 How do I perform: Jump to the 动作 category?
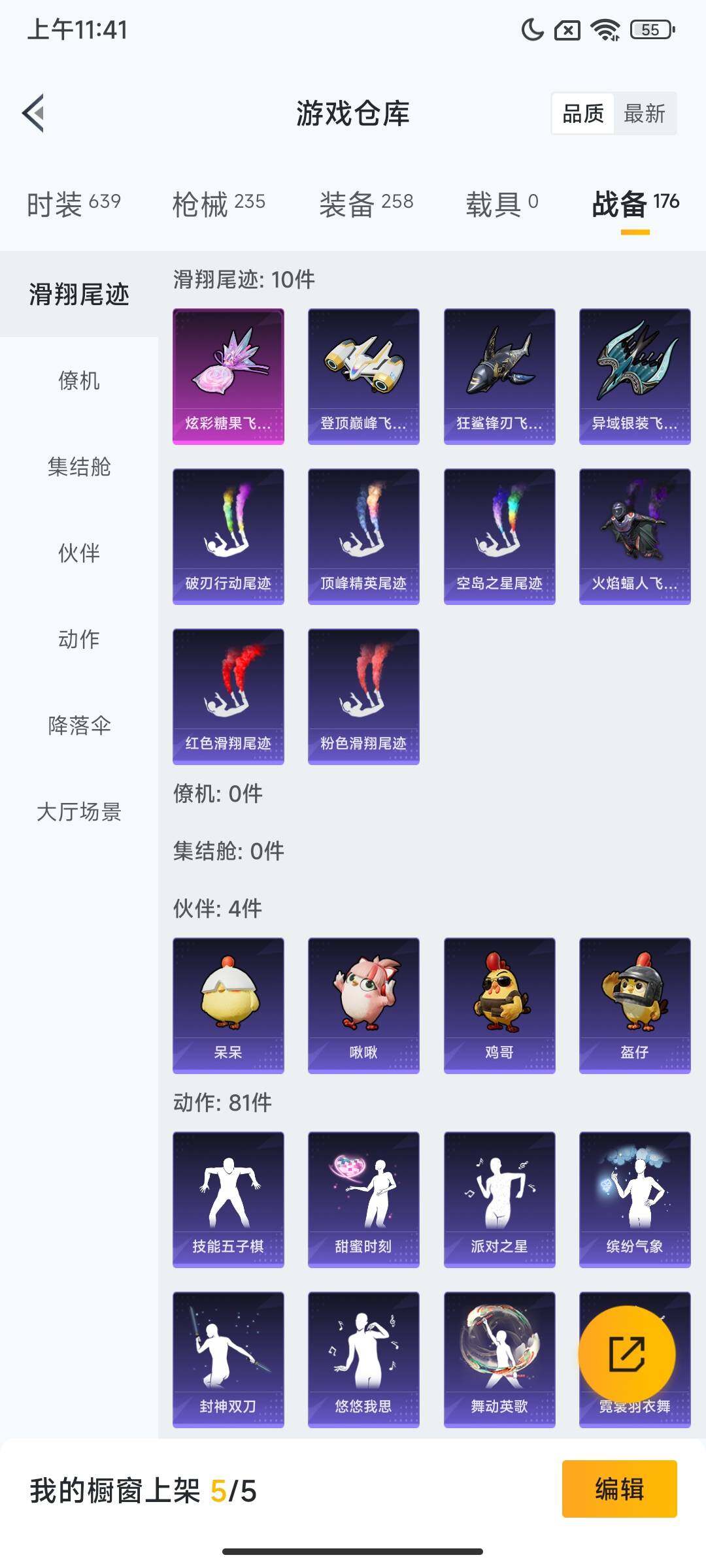coord(79,639)
